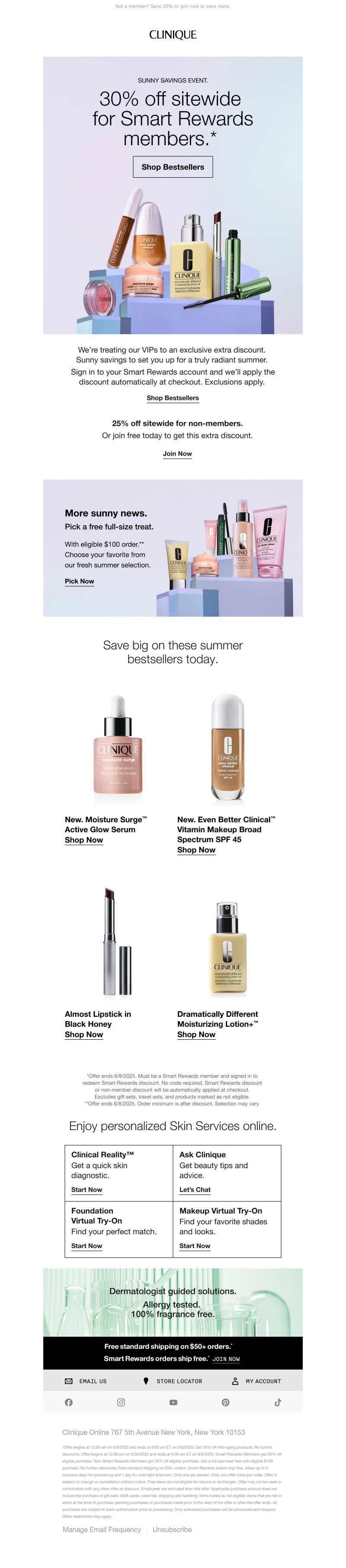Start Now under Clinical Reality
This screenshot has height=1568, width=346.
click(86, 1189)
